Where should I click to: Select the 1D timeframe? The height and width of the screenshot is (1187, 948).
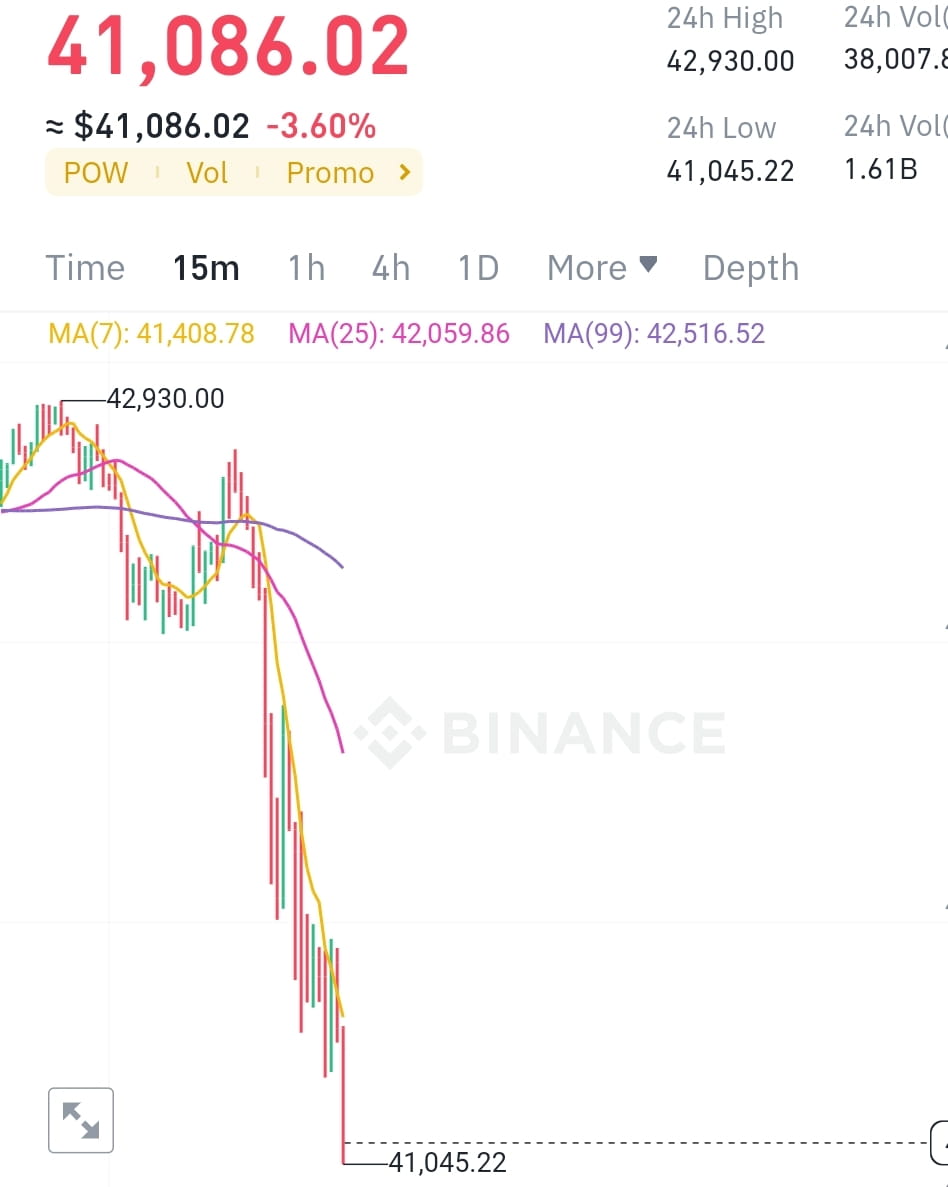coord(477,267)
